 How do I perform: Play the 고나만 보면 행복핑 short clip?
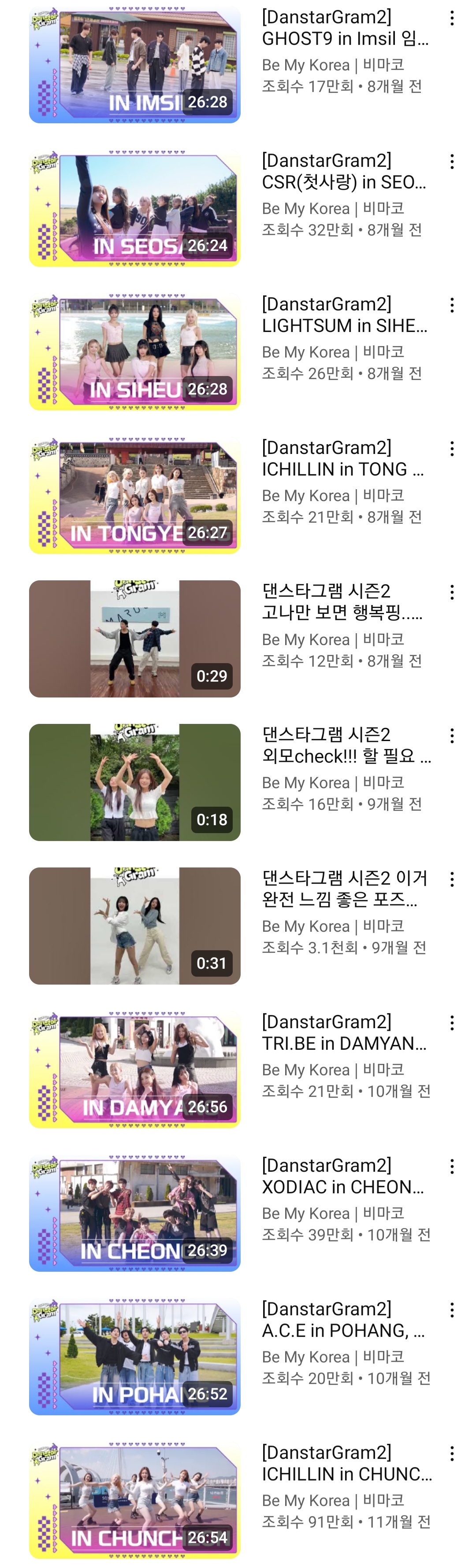(x=135, y=638)
